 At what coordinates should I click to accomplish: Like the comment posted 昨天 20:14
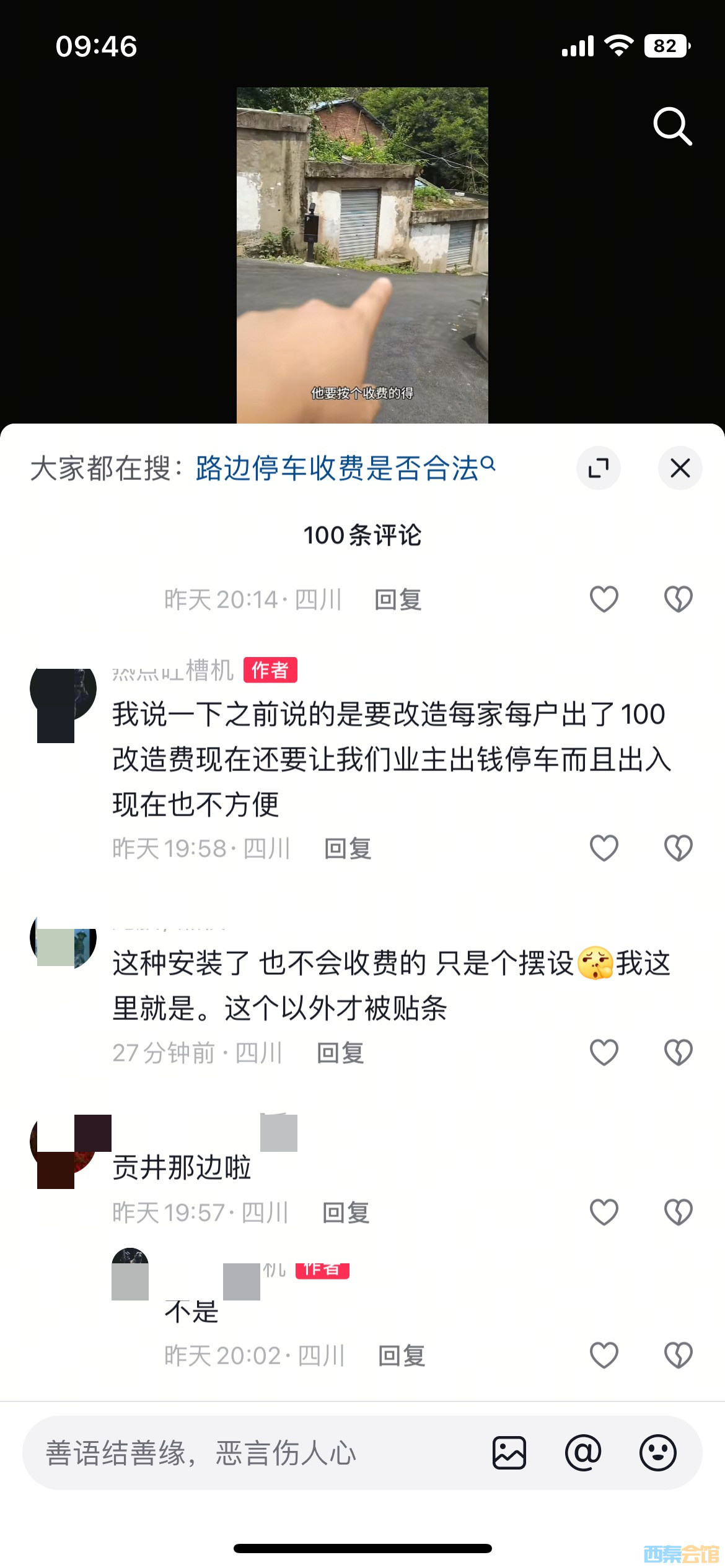[604, 599]
